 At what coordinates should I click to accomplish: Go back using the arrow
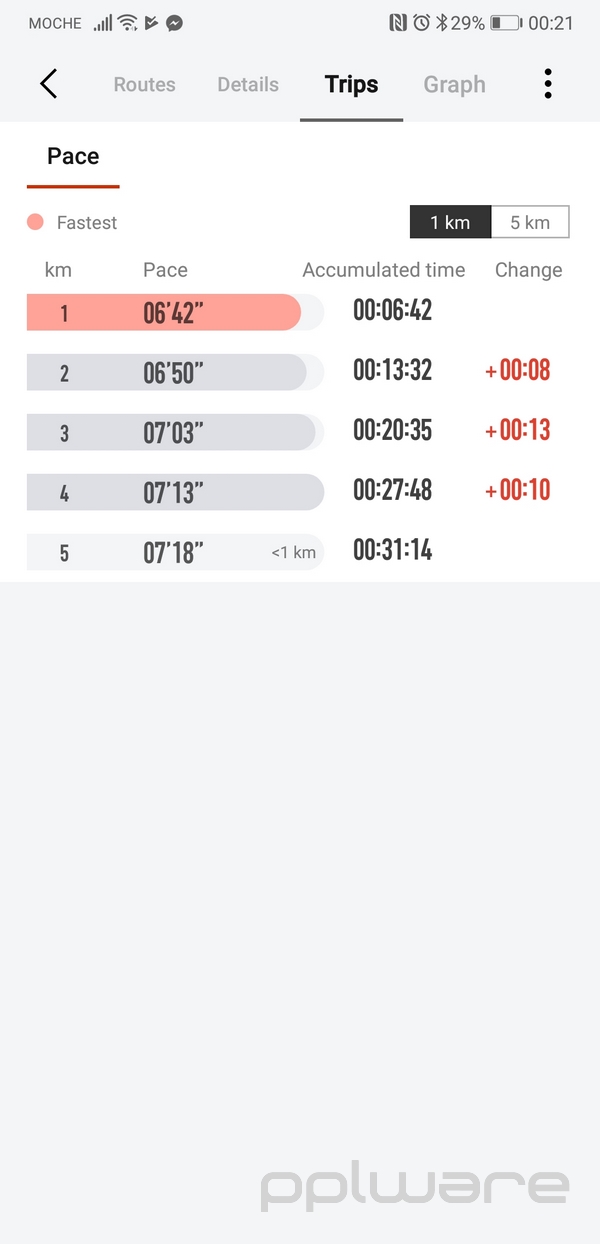coord(48,84)
